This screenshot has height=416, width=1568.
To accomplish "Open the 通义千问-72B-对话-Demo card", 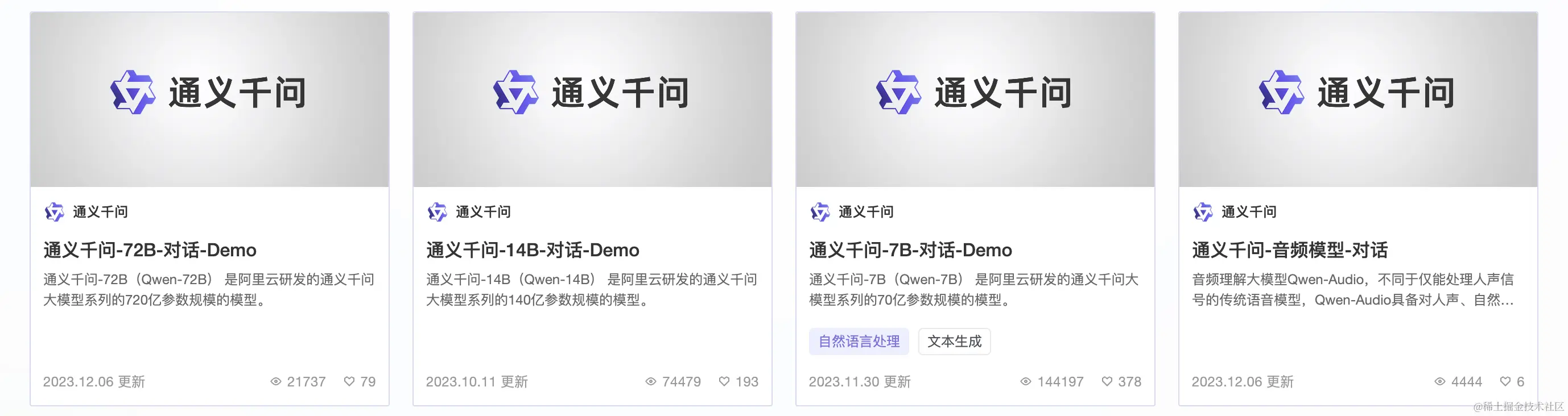I will [150, 250].
